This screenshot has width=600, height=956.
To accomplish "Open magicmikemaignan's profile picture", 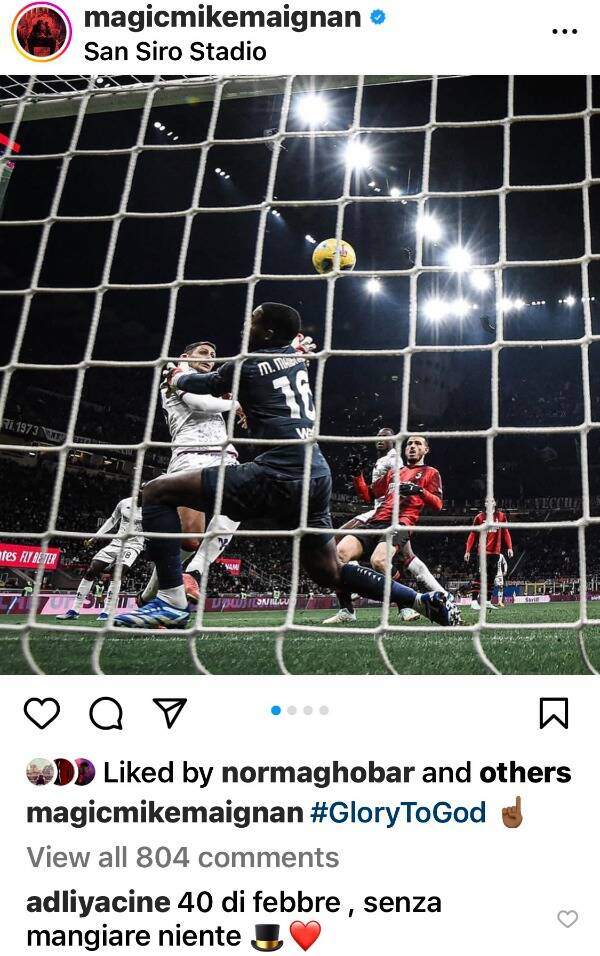I will pyautogui.click(x=41, y=32).
